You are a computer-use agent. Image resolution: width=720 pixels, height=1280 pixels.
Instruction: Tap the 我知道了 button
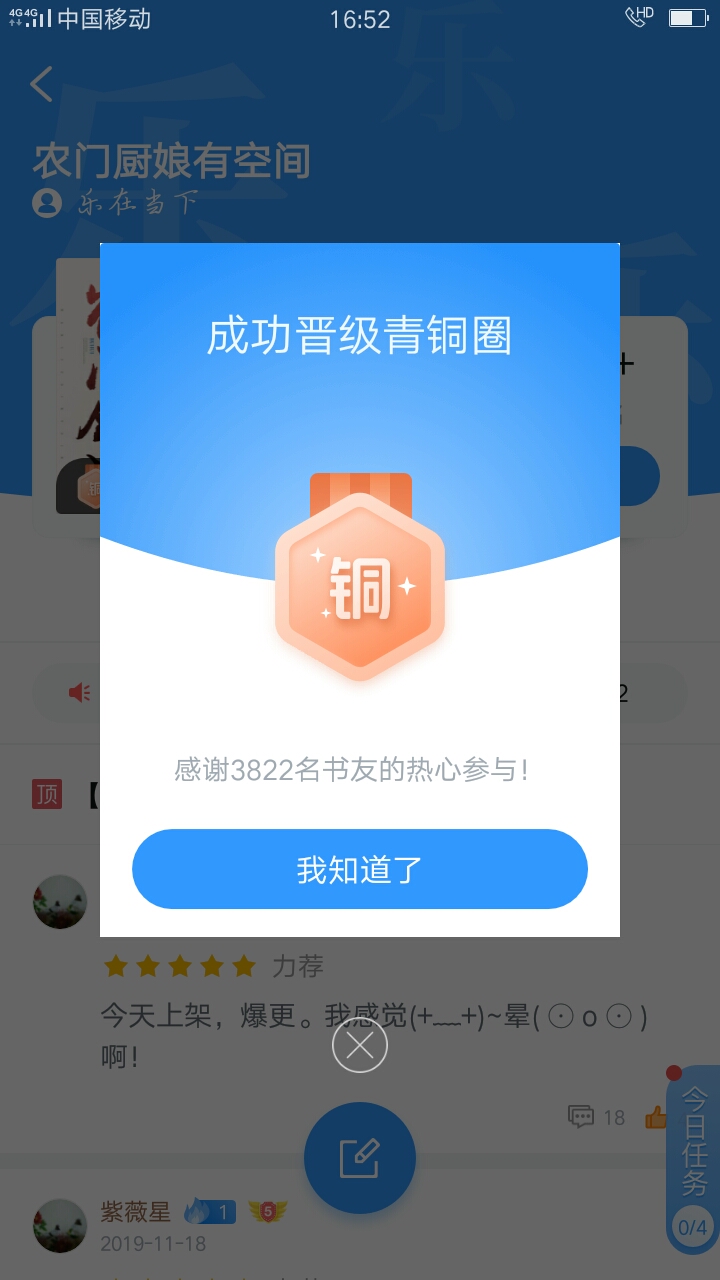(x=360, y=869)
